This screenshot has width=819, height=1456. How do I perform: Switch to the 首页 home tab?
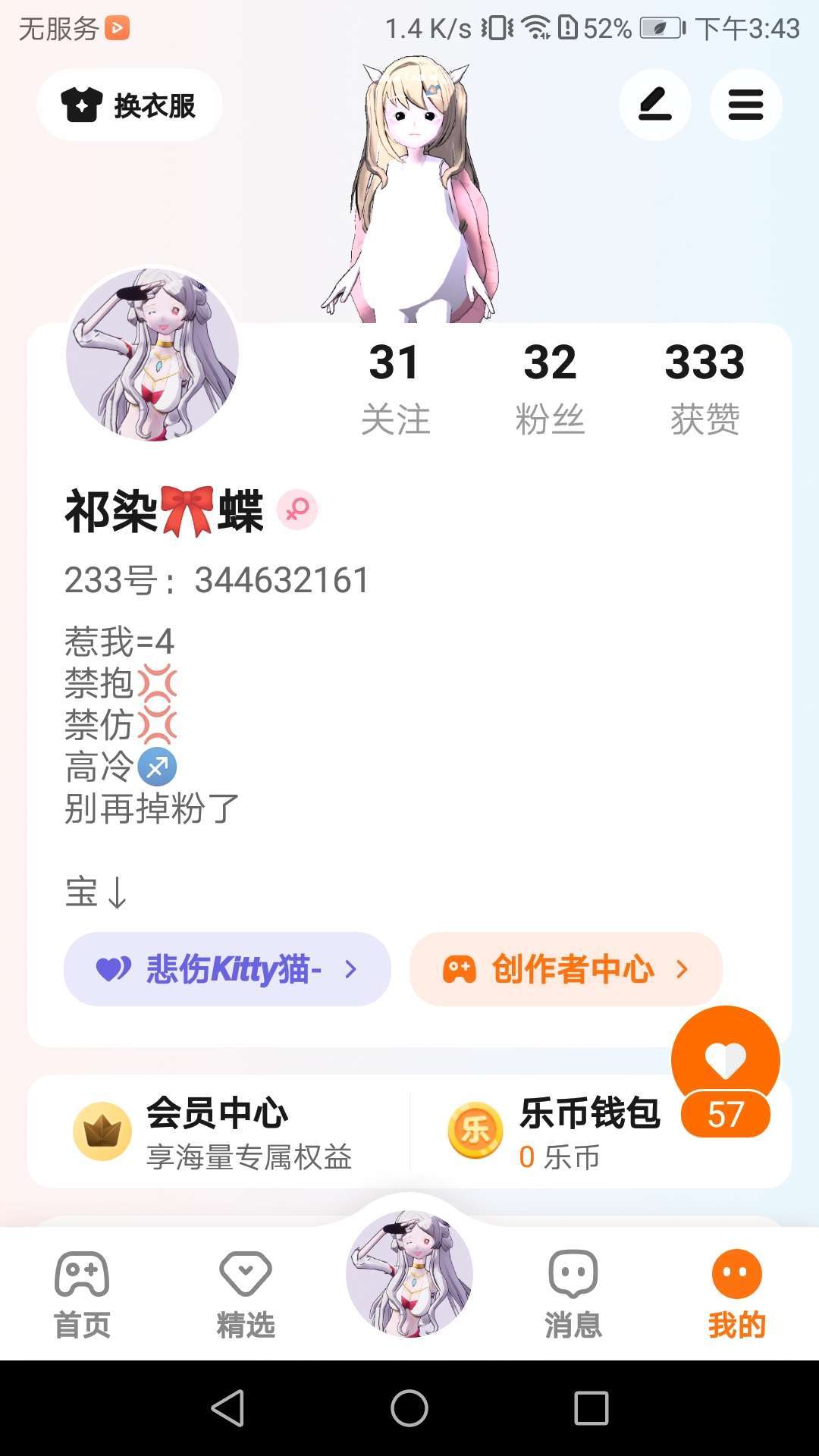(82, 1294)
